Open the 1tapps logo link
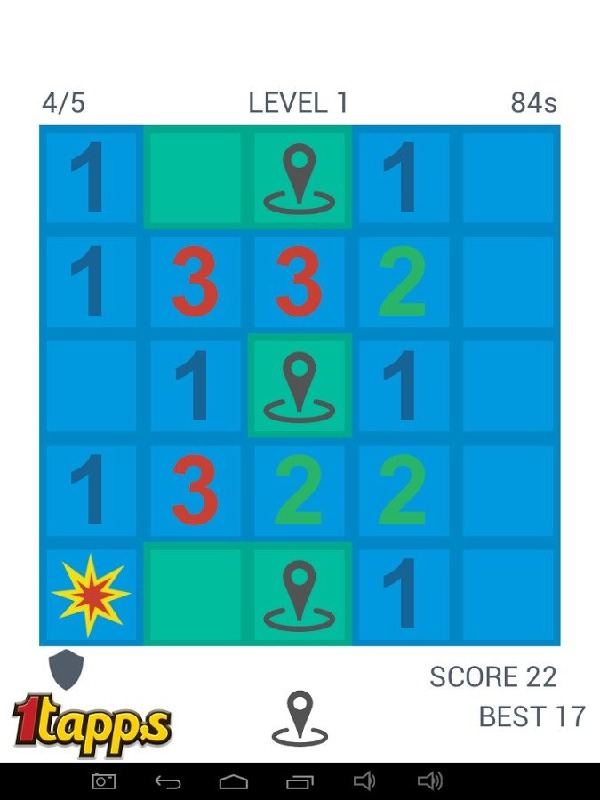This screenshot has height=800, width=600. pos(92,722)
